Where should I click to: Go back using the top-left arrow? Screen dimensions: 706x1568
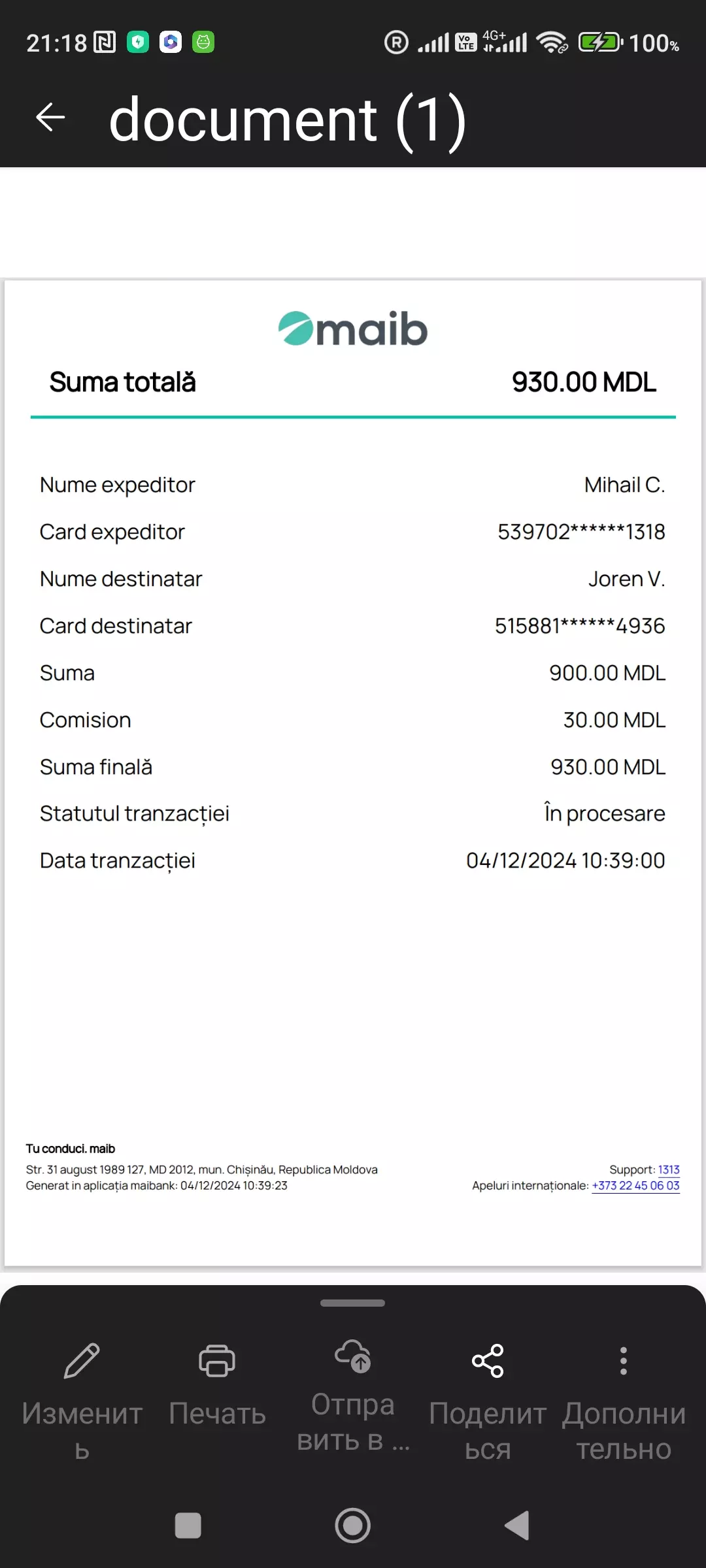point(50,118)
